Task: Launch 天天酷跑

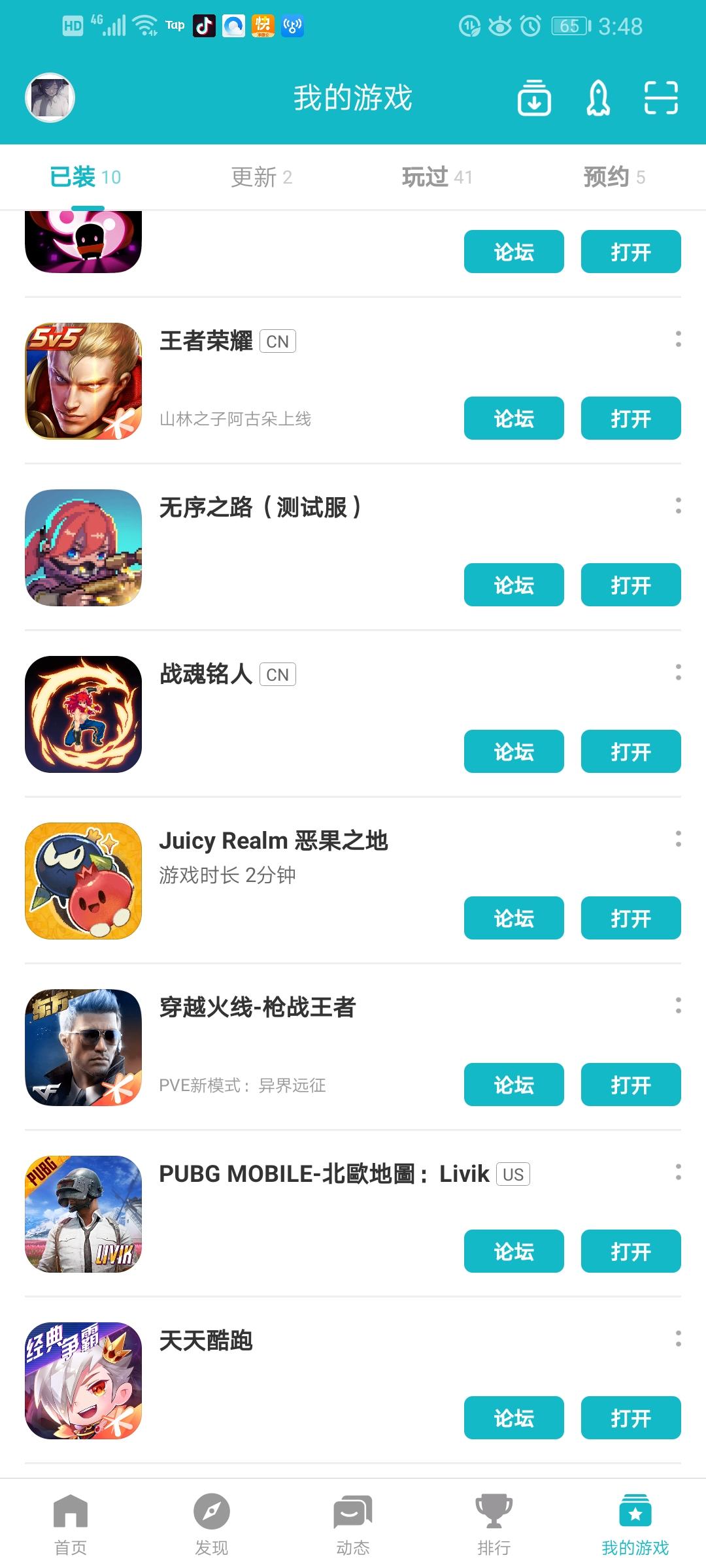Action: coord(631,1418)
